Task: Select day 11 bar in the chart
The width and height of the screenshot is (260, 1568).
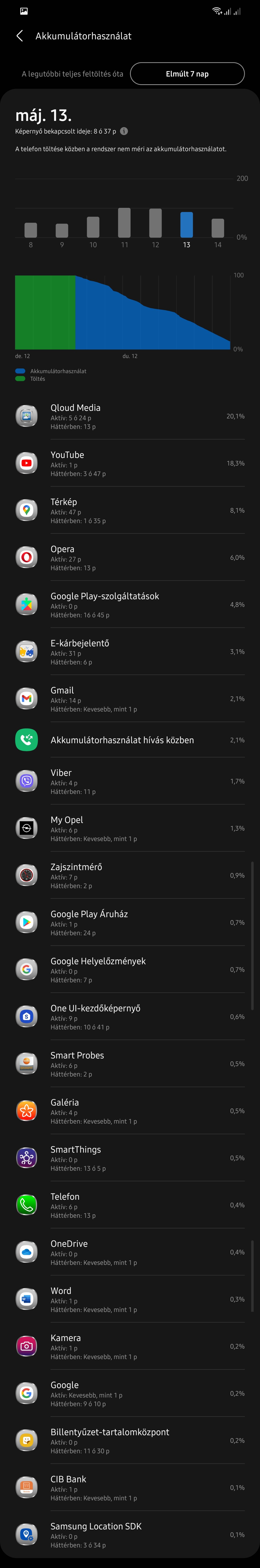Action: click(124, 223)
